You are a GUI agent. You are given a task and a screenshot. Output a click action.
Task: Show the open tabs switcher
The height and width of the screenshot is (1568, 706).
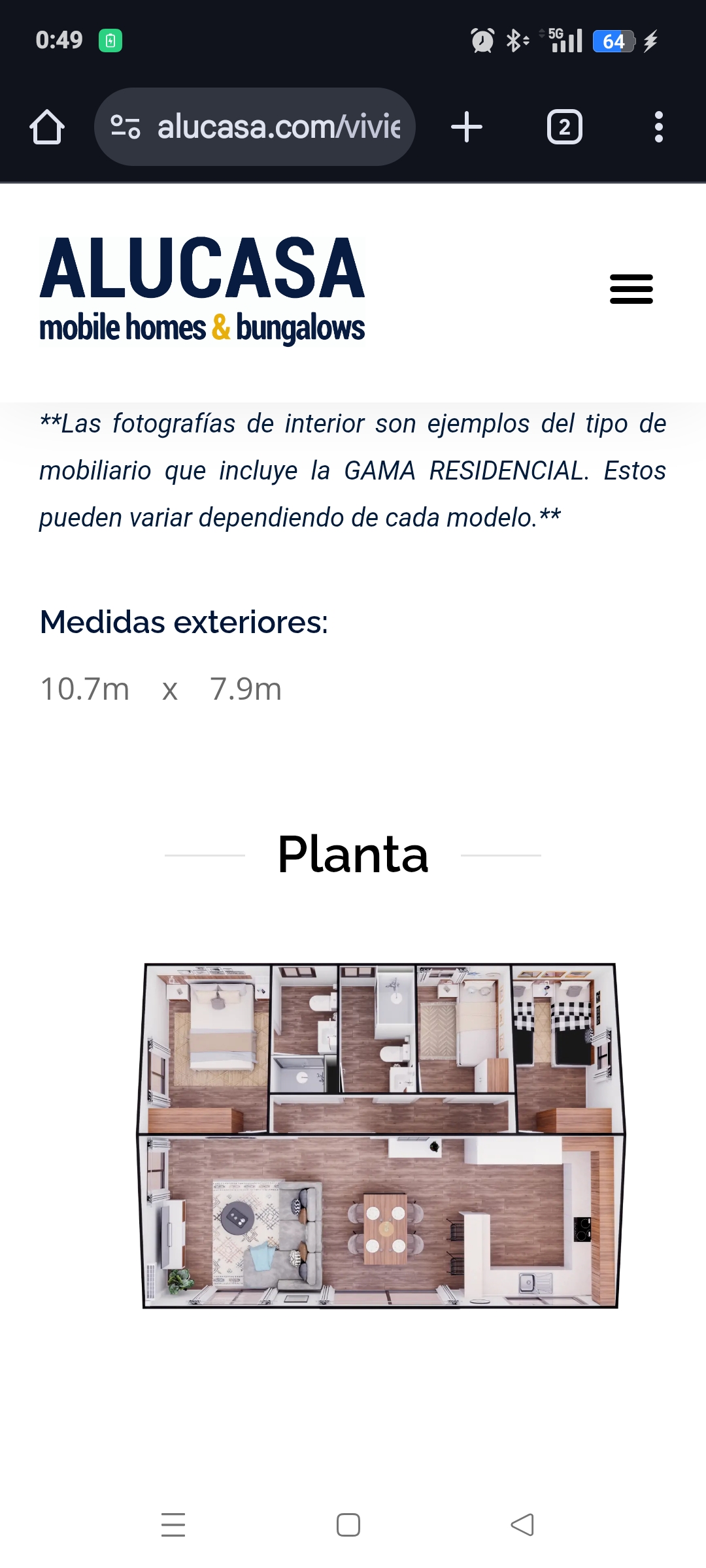(564, 127)
